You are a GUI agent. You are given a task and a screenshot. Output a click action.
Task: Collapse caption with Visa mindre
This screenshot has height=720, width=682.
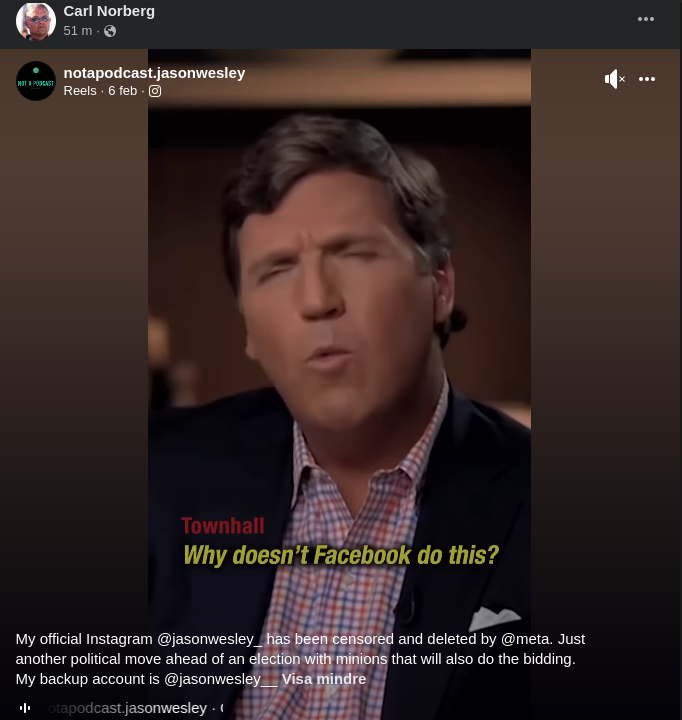point(324,679)
